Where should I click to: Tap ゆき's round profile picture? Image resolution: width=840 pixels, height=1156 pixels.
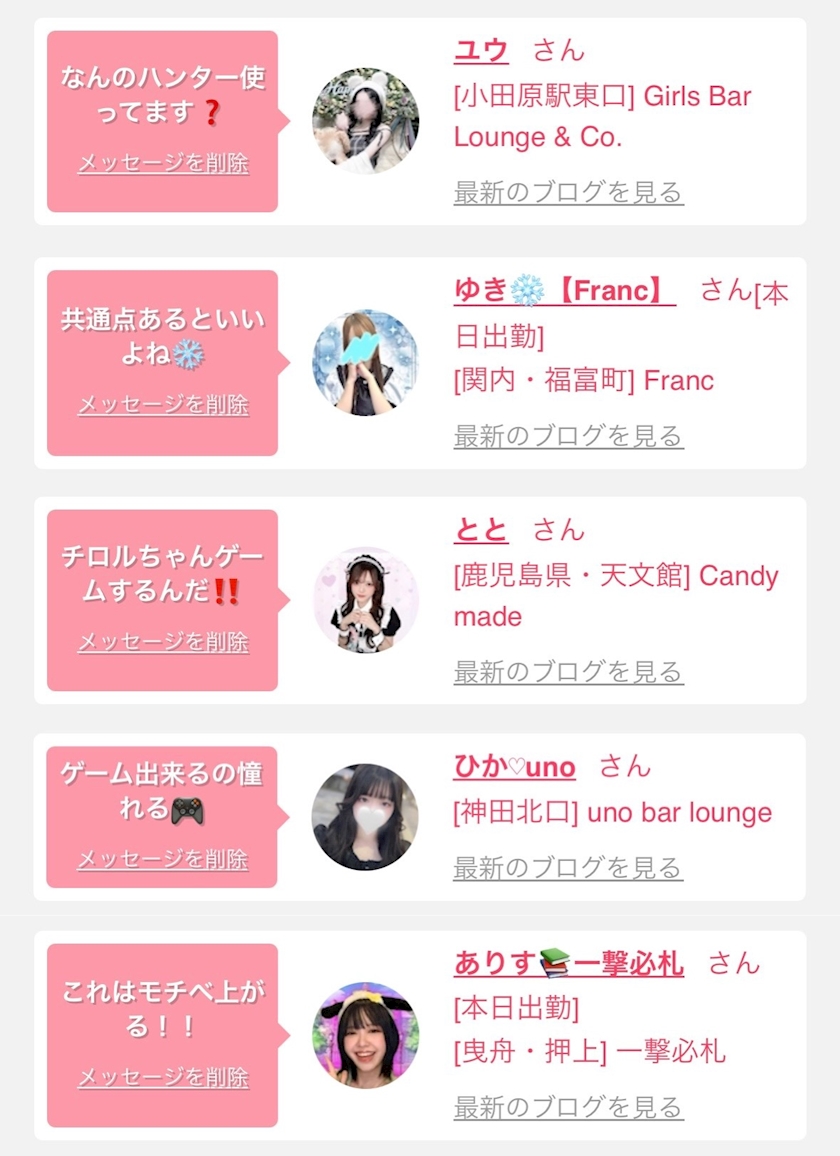click(365, 362)
